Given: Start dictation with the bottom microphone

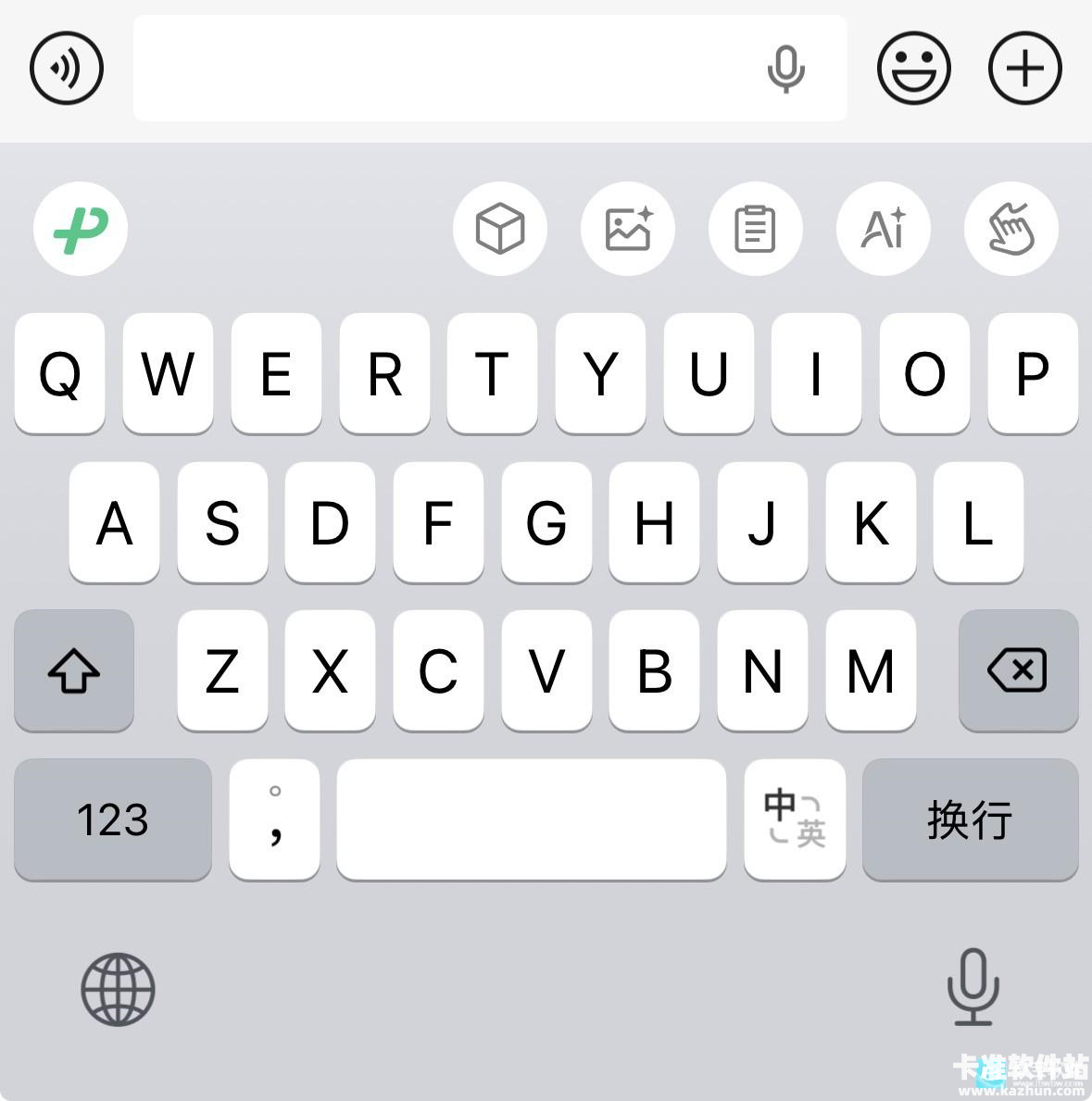Looking at the screenshot, I should (x=973, y=987).
